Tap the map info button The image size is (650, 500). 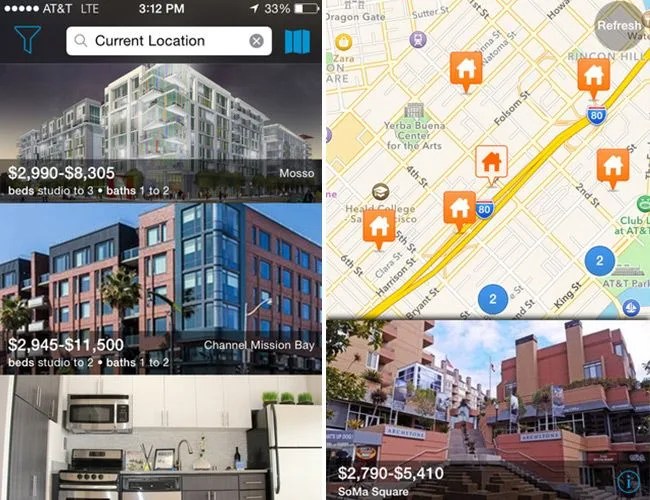(629, 479)
